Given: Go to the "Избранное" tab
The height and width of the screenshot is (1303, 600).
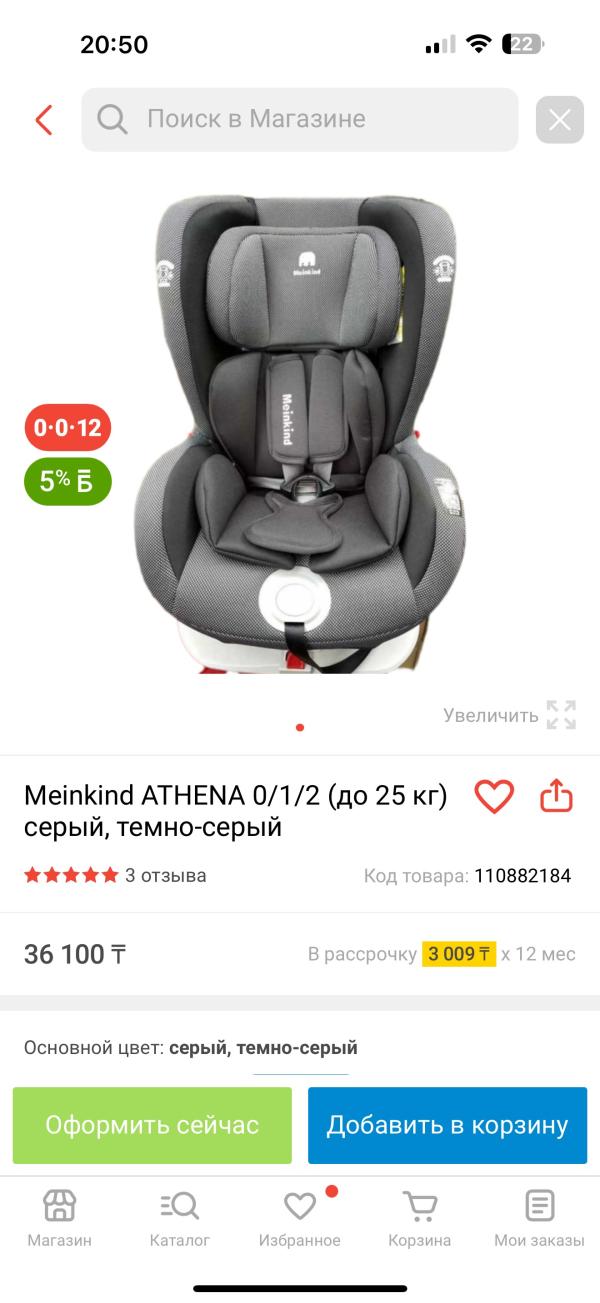Looking at the screenshot, I should pyautogui.click(x=300, y=1219).
